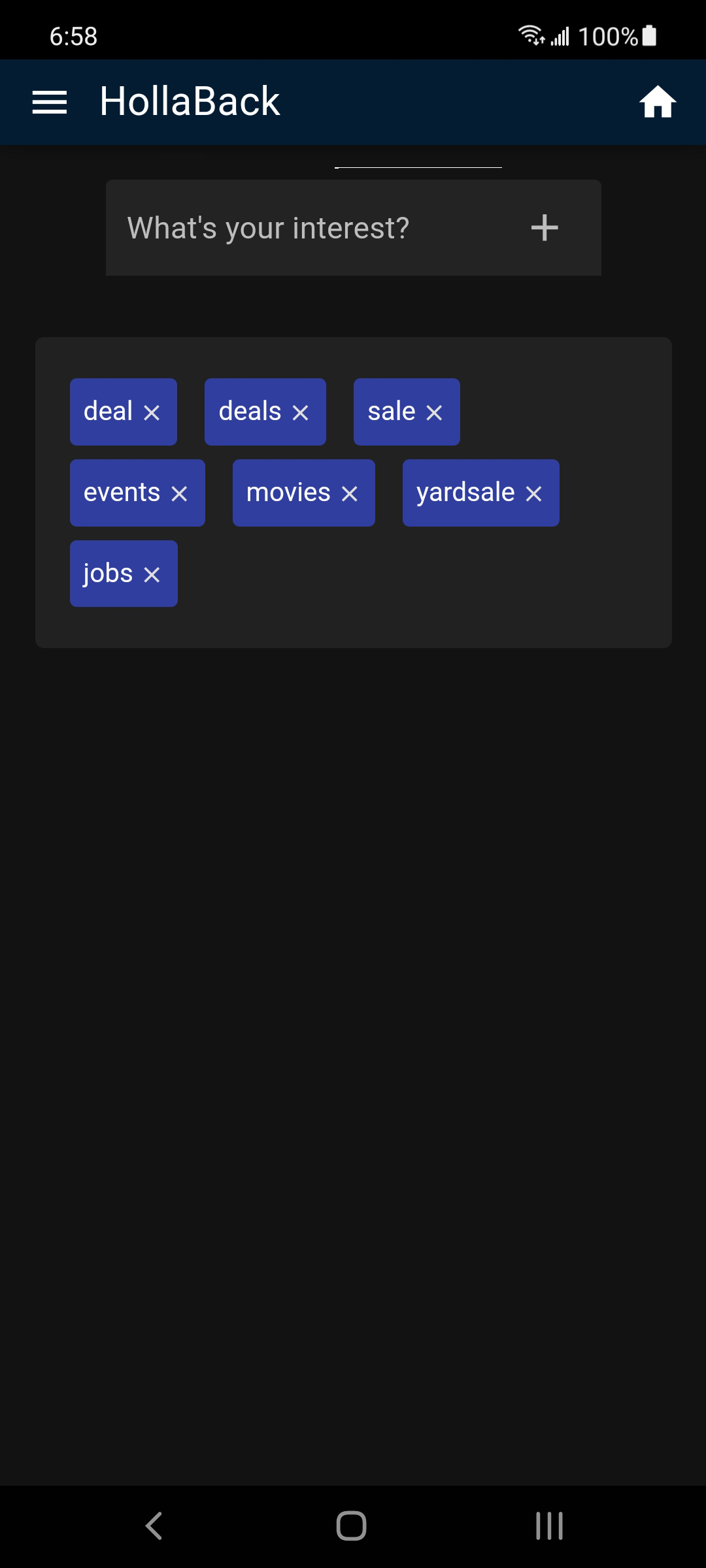Remove the yardsale interest chip
Screen dimensions: 706x1568
(x=534, y=494)
